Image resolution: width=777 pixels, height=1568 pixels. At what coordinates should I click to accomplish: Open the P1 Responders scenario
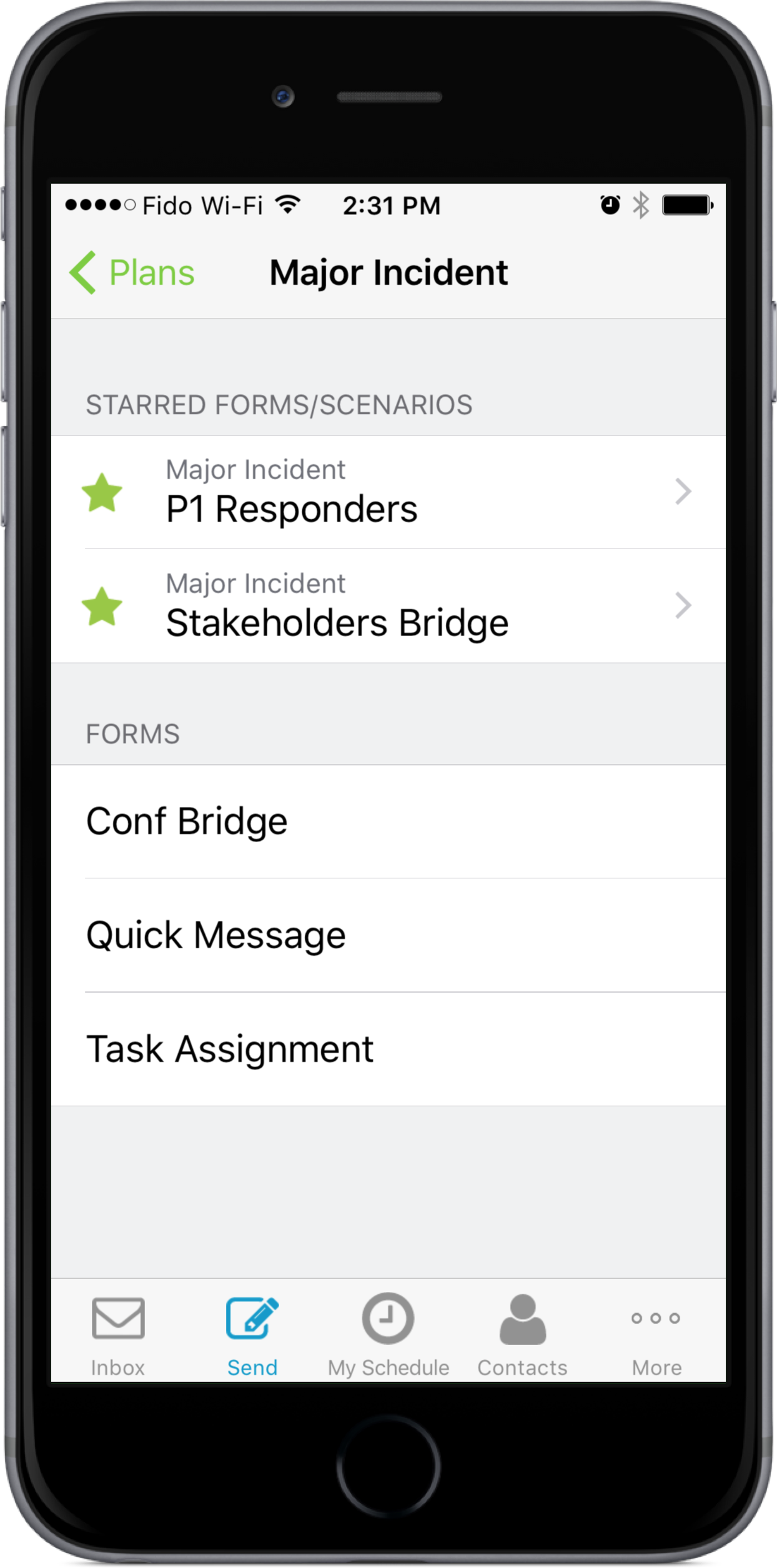click(388, 492)
